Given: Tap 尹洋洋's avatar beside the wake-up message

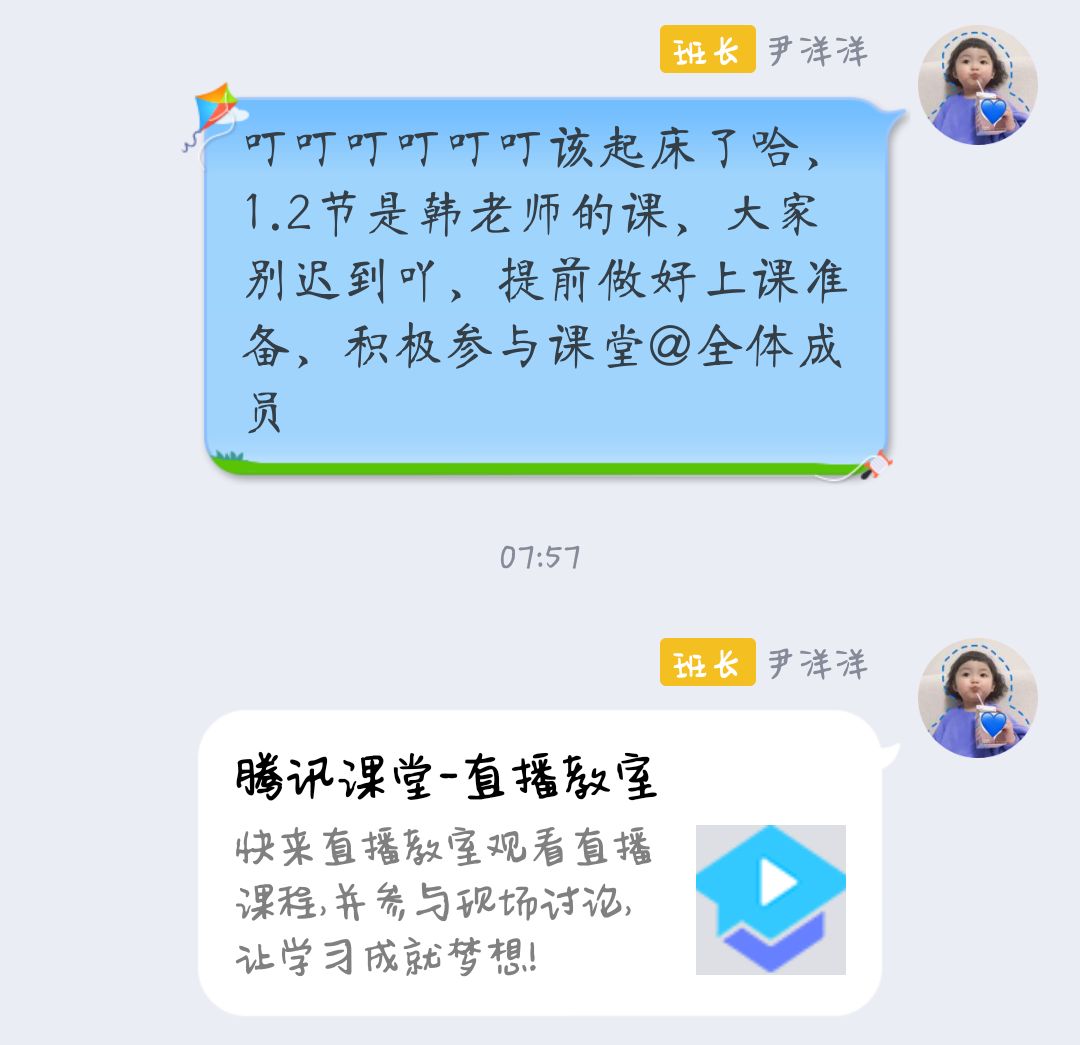Looking at the screenshot, I should pos(977,85).
